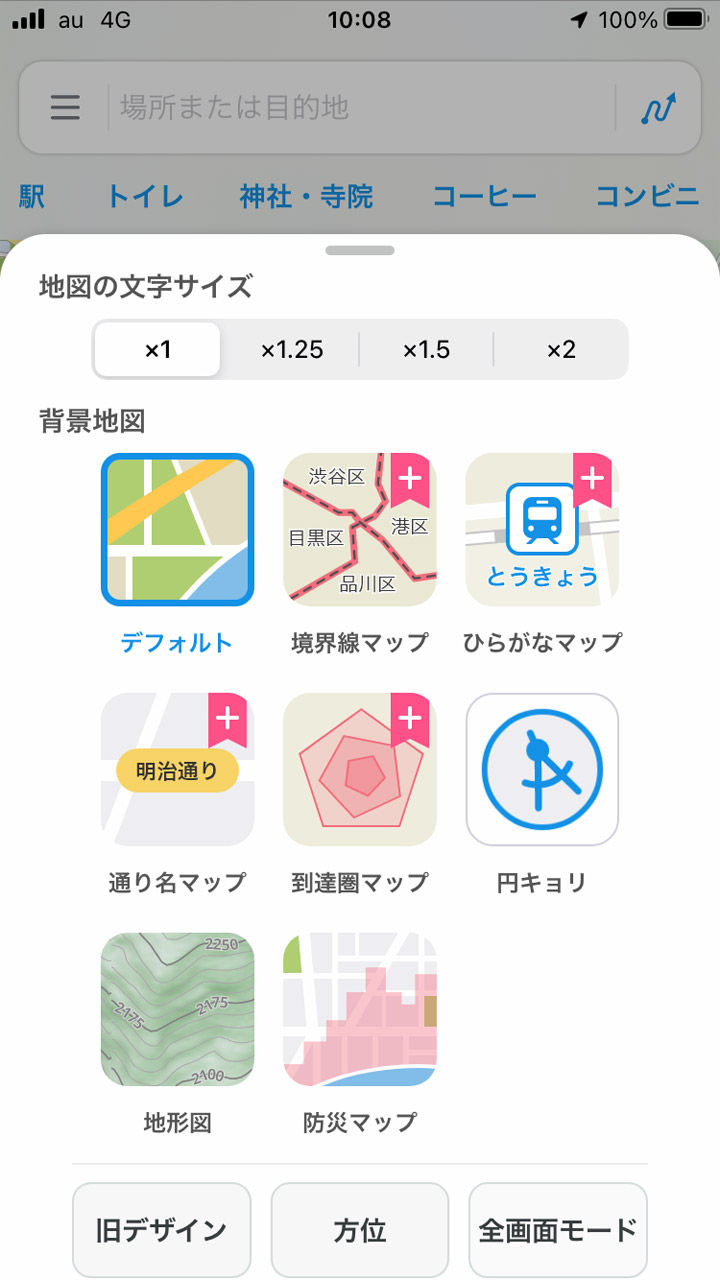Switch to the 地形図 topographic map
This screenshot has width=720, height=1280.
(177, 1007)
